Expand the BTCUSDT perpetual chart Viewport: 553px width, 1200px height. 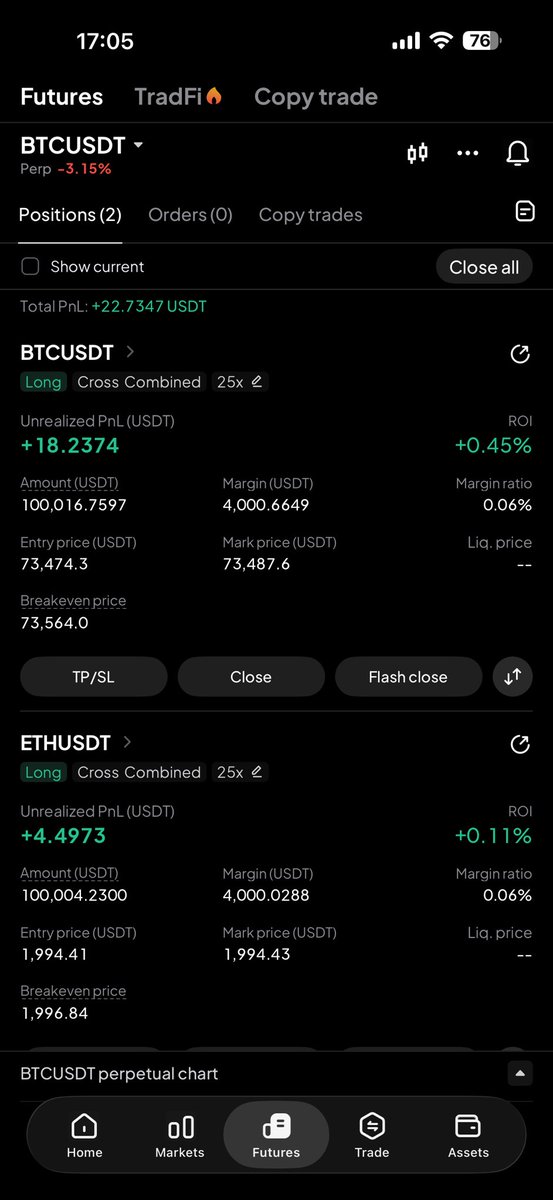pyautogui.click(x=519, y=1074)
